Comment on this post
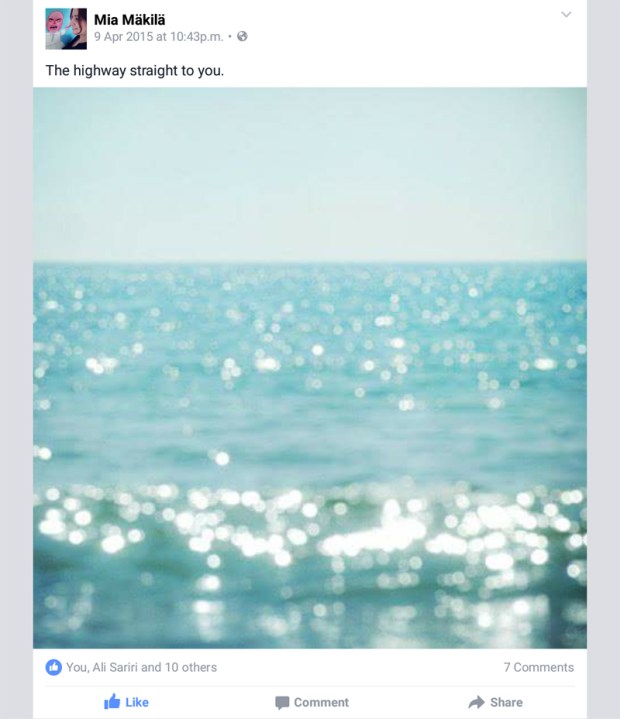Image resolution: width=620 pixels, height=719 pixels. coord(312,702)
